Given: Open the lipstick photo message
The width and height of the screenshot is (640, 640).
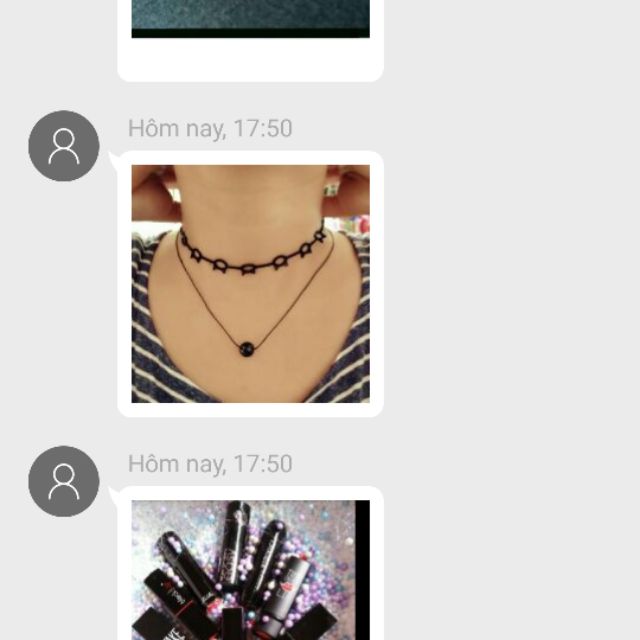Looking at the screenshot, I should (x=250, y=570).
